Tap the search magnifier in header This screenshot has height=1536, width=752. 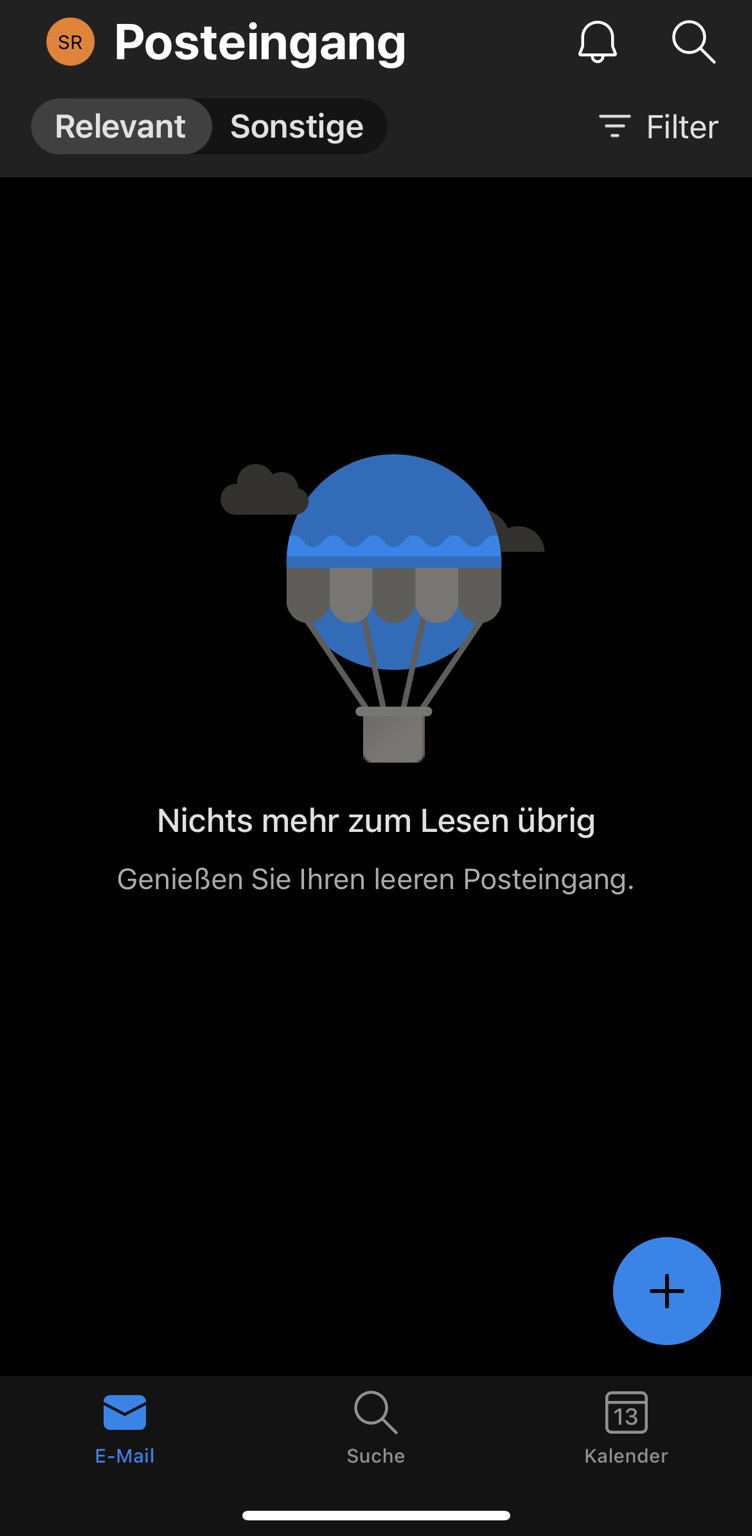692,42
